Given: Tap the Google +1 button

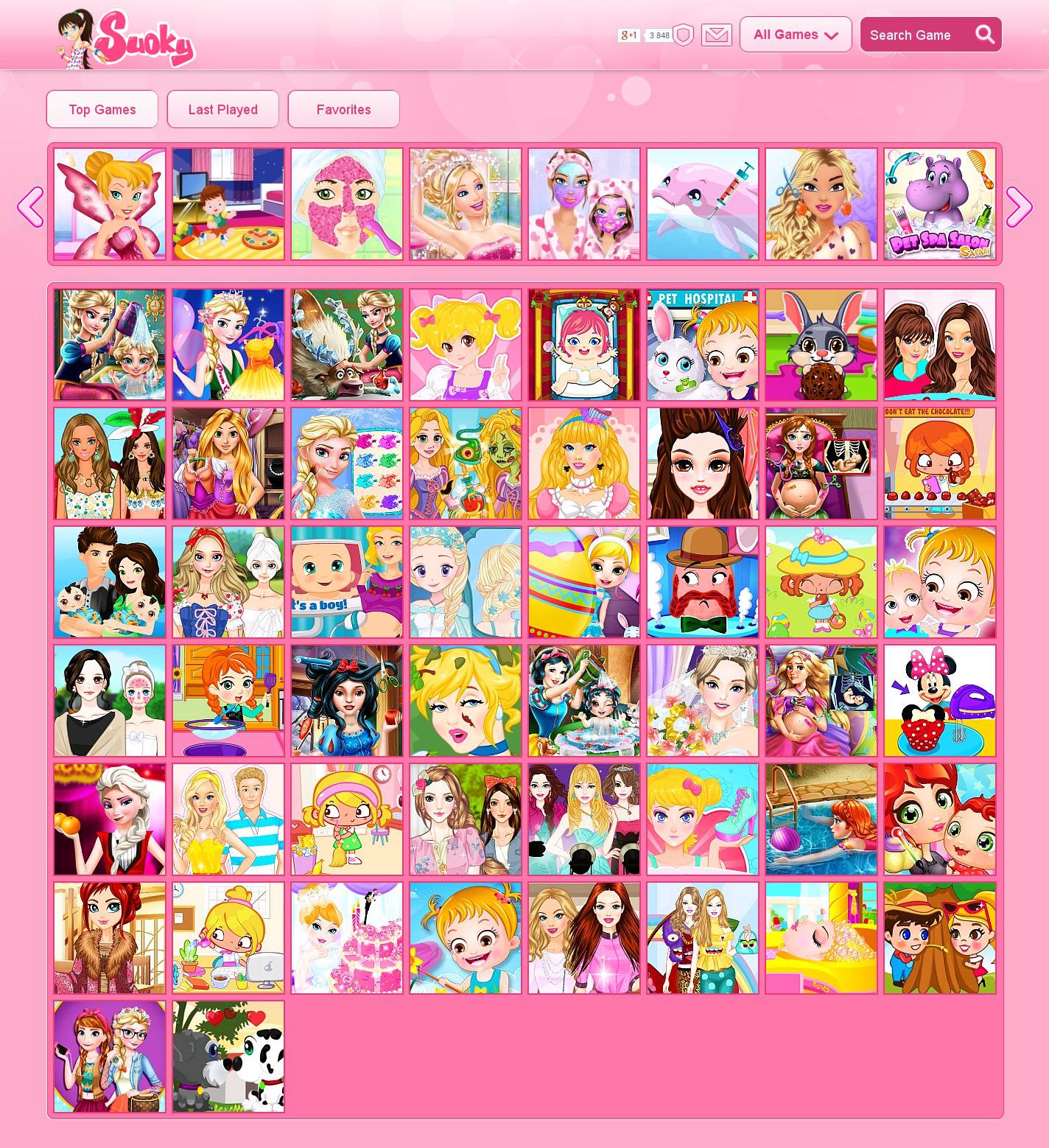Looking at the screenshot, I should point(628,35).
